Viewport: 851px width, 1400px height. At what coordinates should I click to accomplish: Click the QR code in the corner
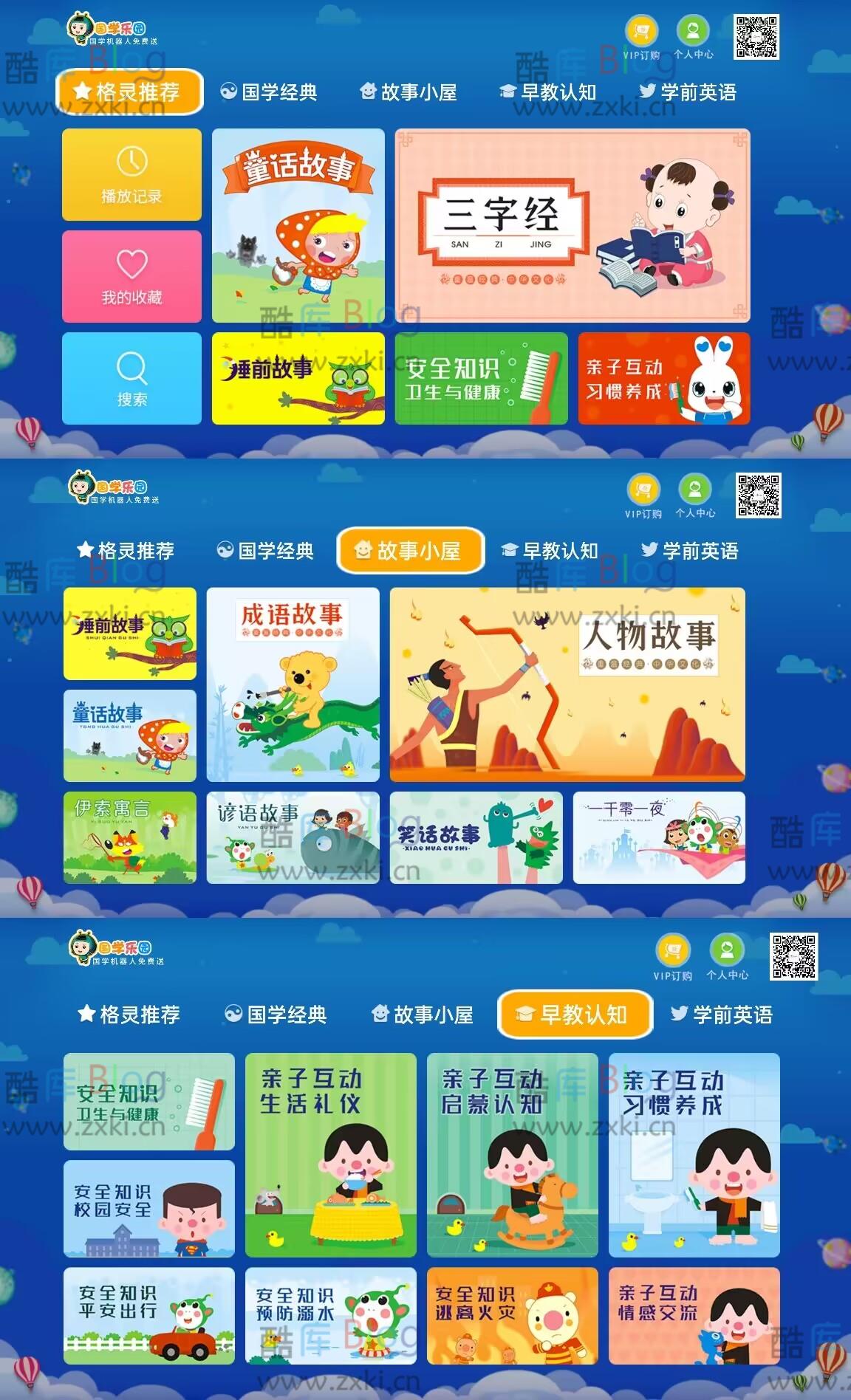758,35
